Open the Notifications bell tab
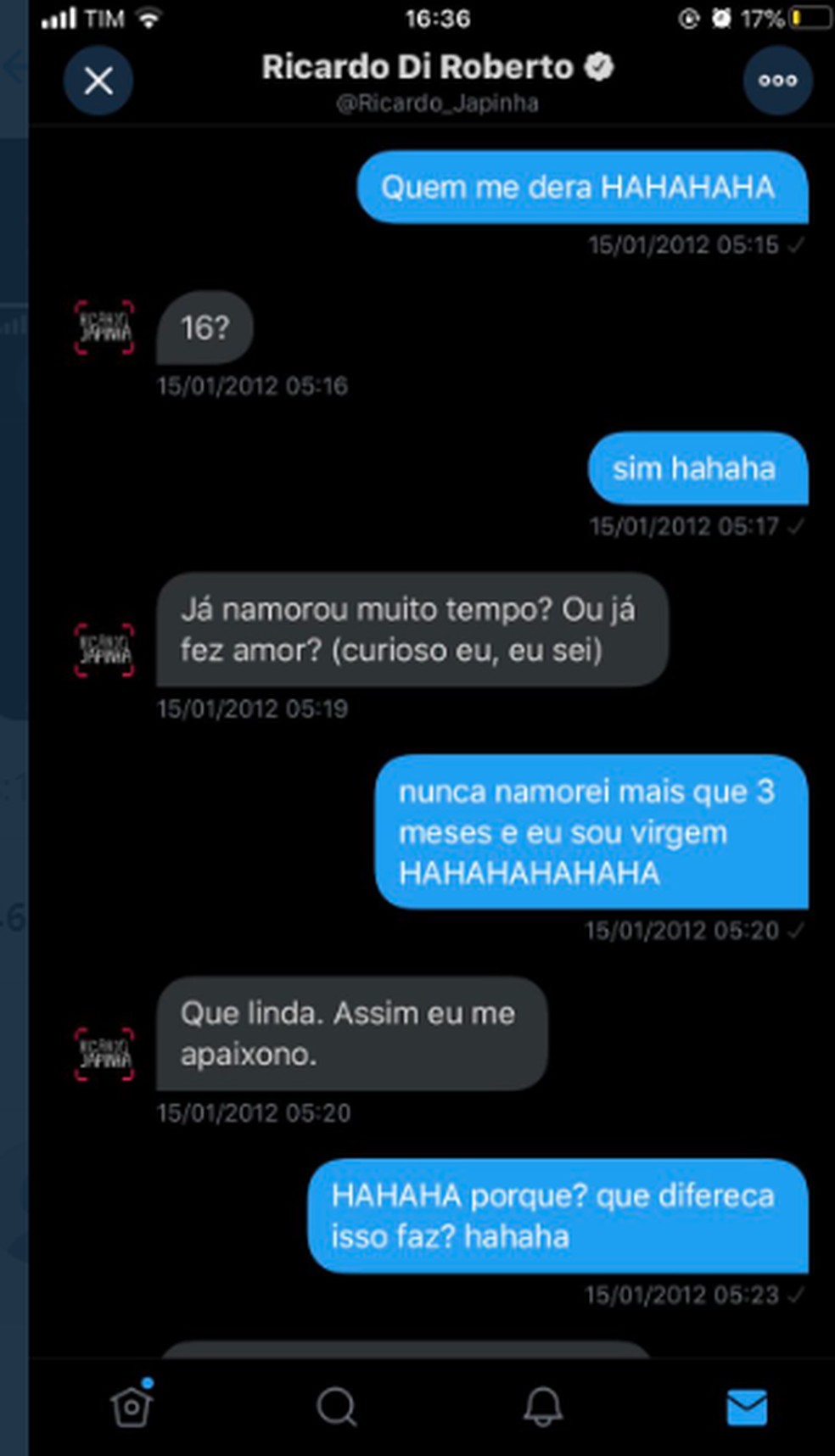 tap(542, 1407)
